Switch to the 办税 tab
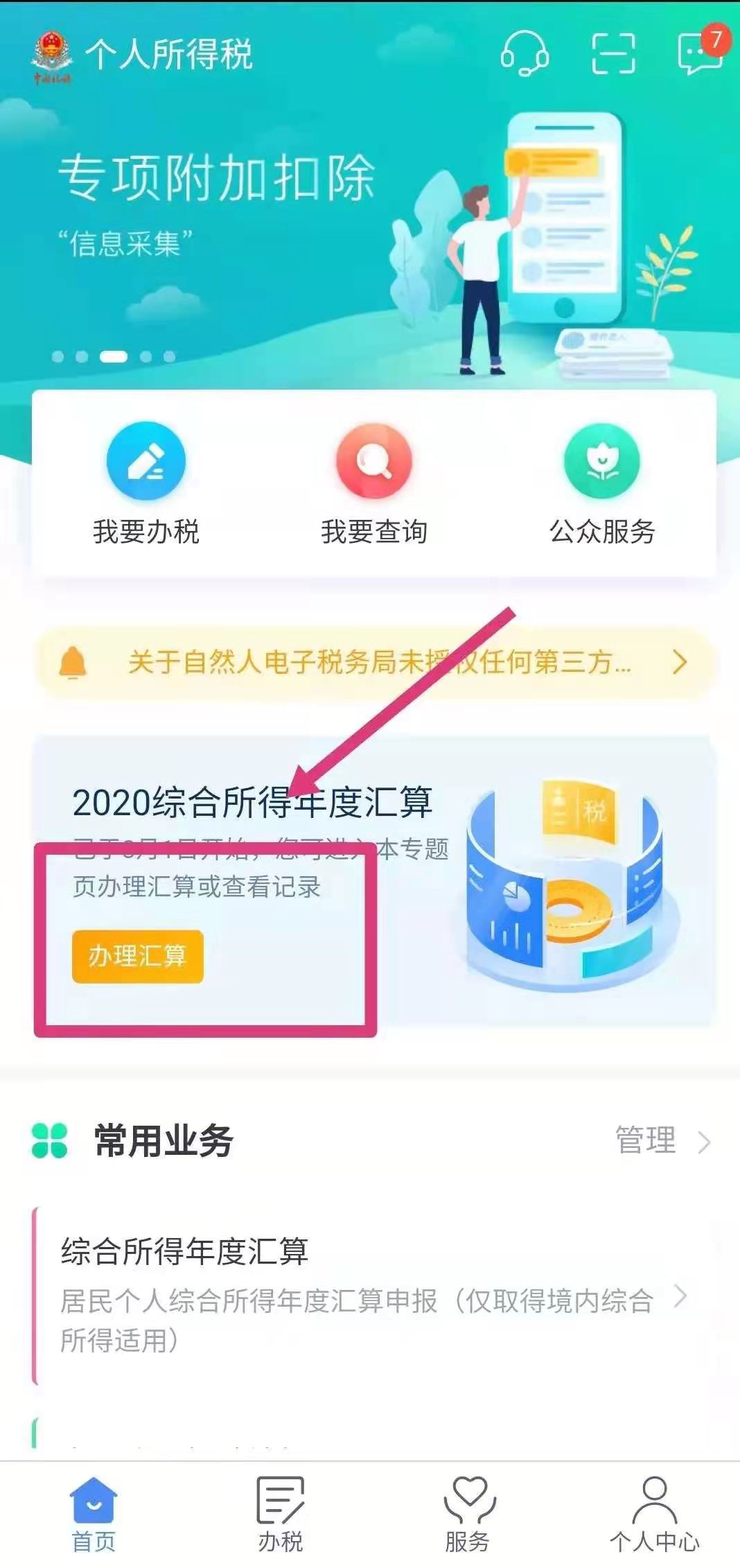 pyautogui.click(x=281, y=1515)
